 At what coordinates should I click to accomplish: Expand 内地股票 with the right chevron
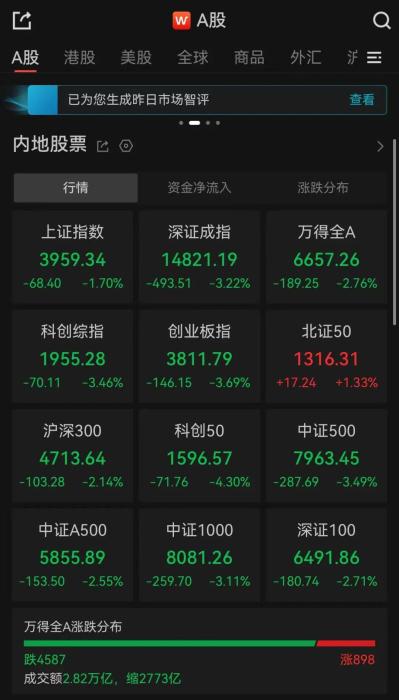(x=380, y=146)
